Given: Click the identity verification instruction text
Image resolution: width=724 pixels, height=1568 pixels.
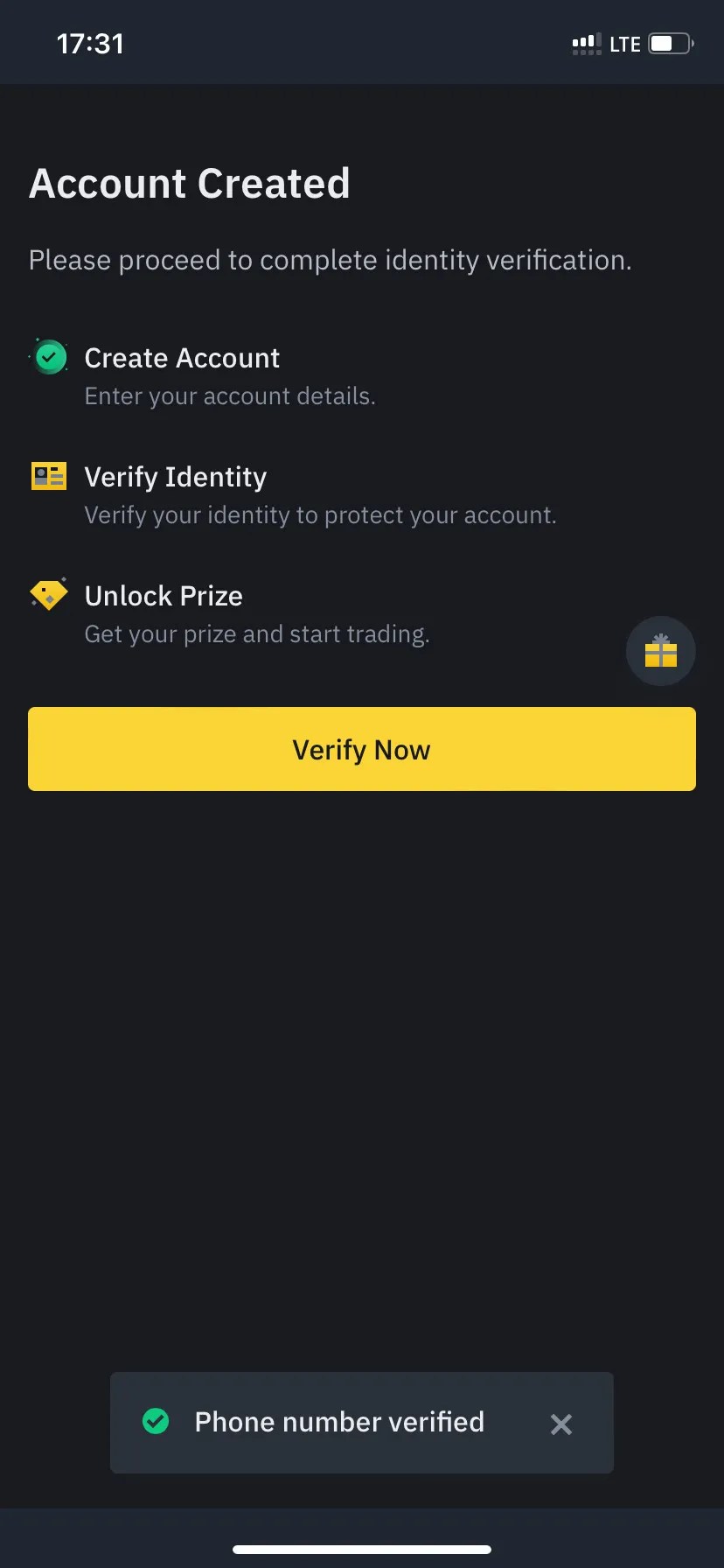Looking at the screenshot, I should 330,260.
